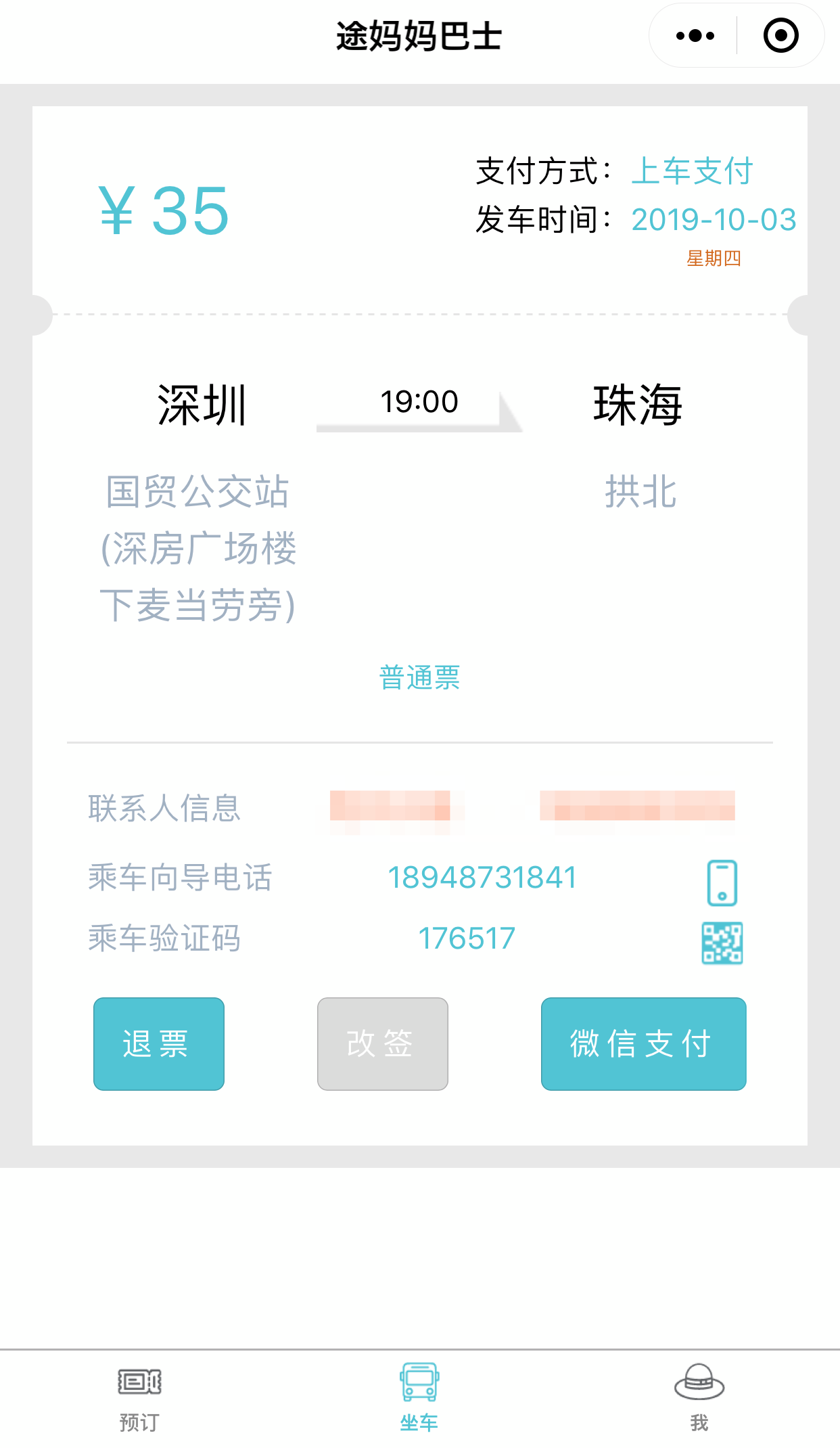Open the mini program overflow menu
The image size is (840, 1448).
pyautogui.click(x=695, y=36)
